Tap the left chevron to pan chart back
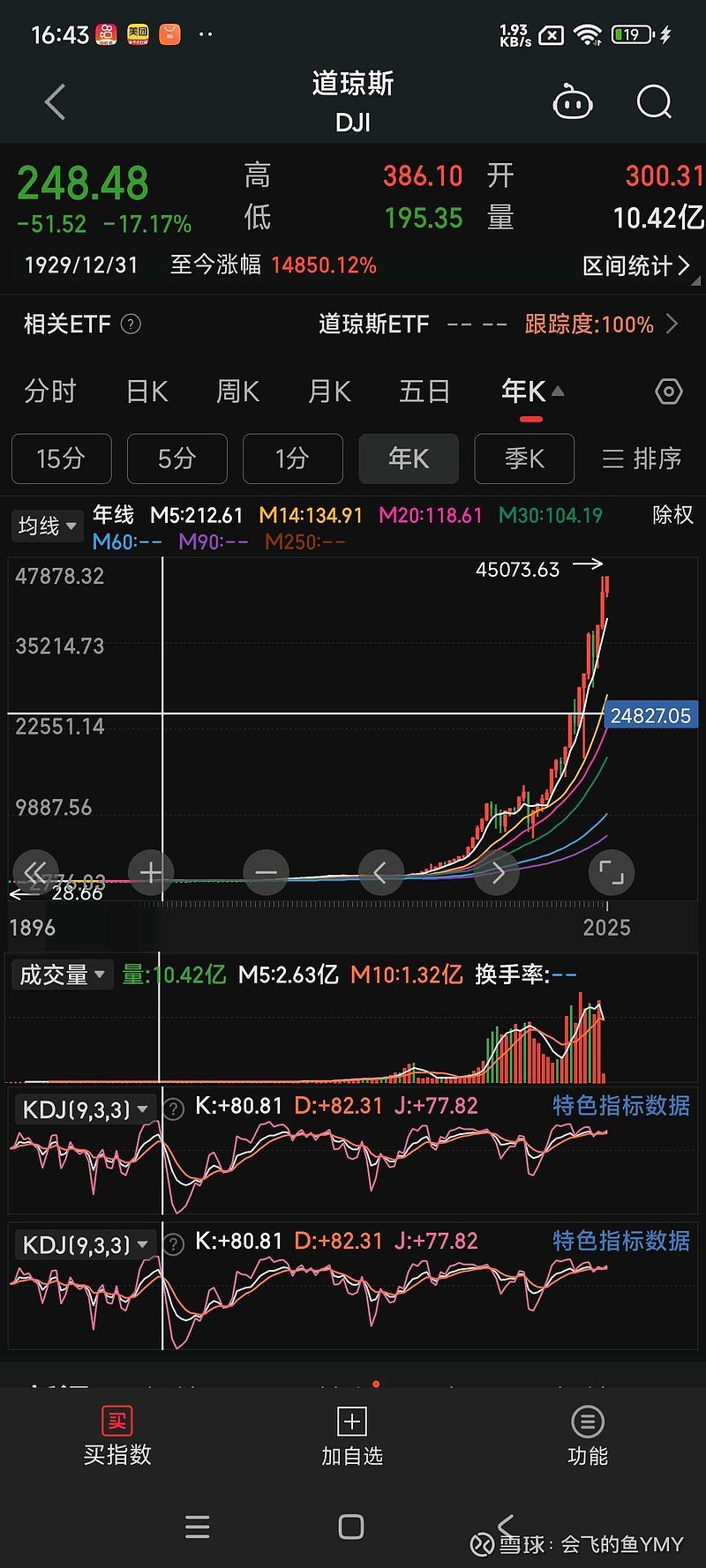 tap(382, 872)
